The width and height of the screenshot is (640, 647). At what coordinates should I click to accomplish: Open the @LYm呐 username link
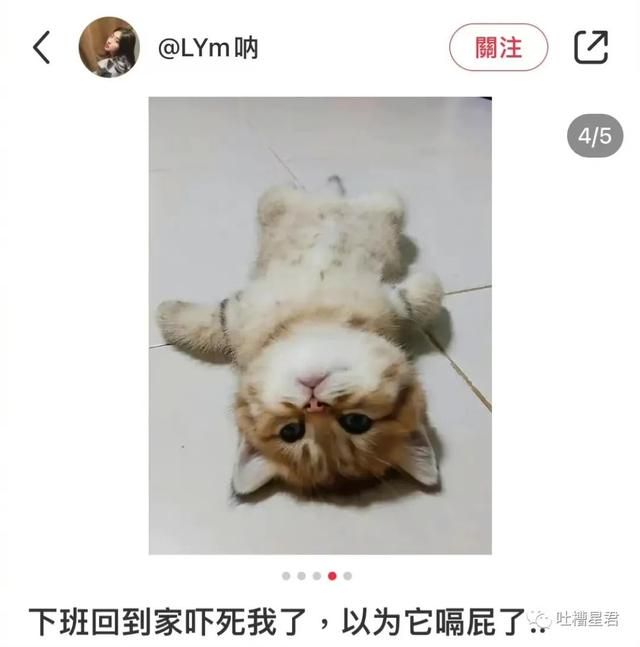[x=208, y=47]
